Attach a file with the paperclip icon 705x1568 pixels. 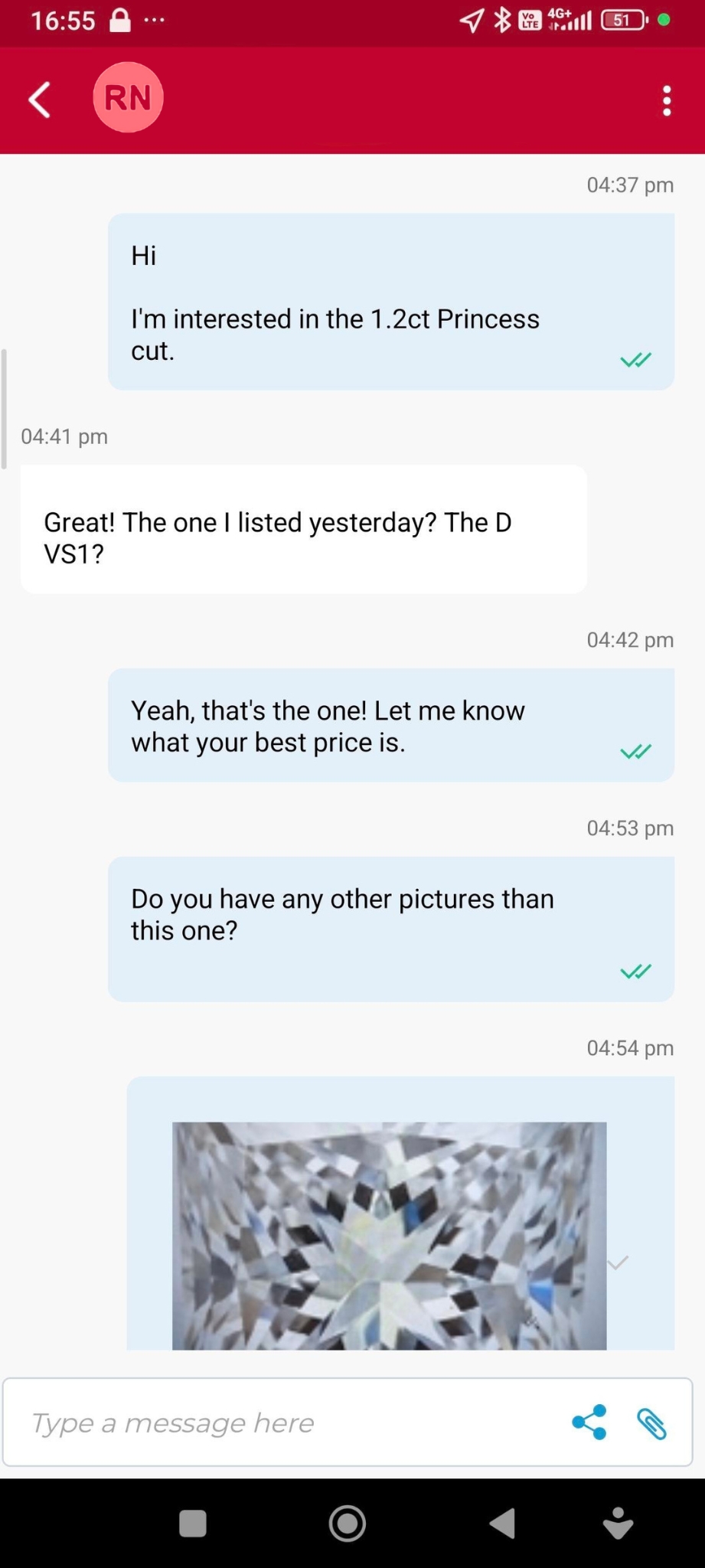point(651,1423)
